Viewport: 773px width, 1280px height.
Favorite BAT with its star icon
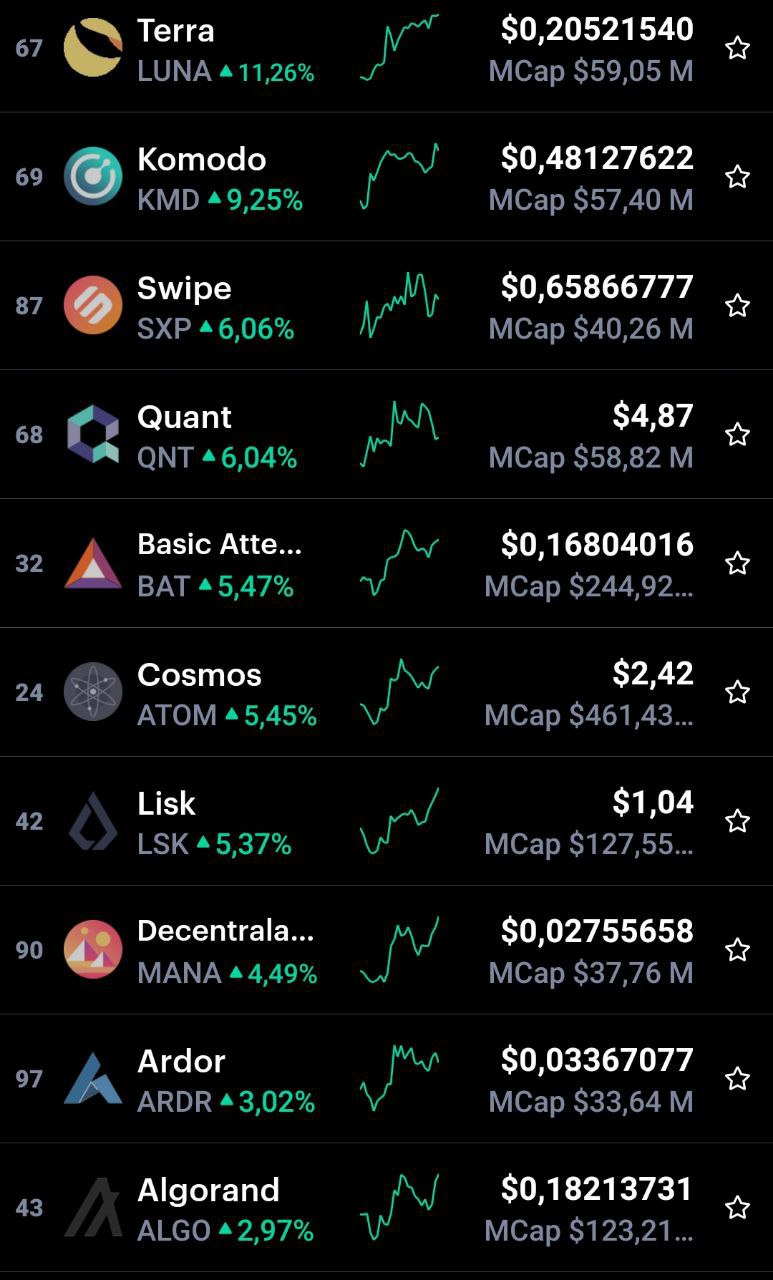(737, 564)
